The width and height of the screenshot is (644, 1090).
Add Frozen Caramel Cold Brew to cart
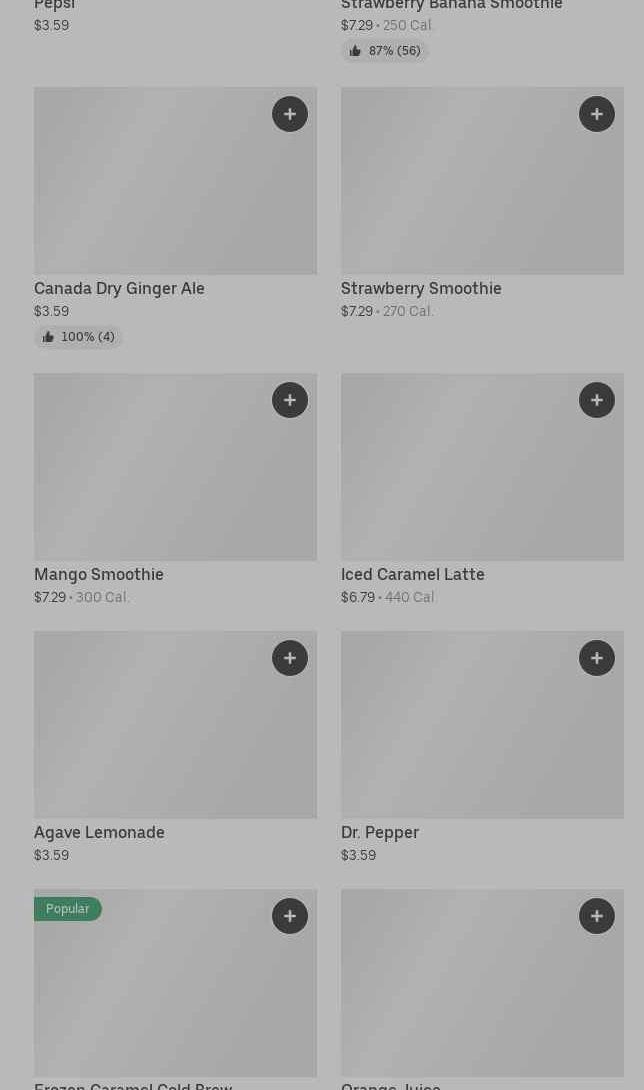[x=290, y=916]
